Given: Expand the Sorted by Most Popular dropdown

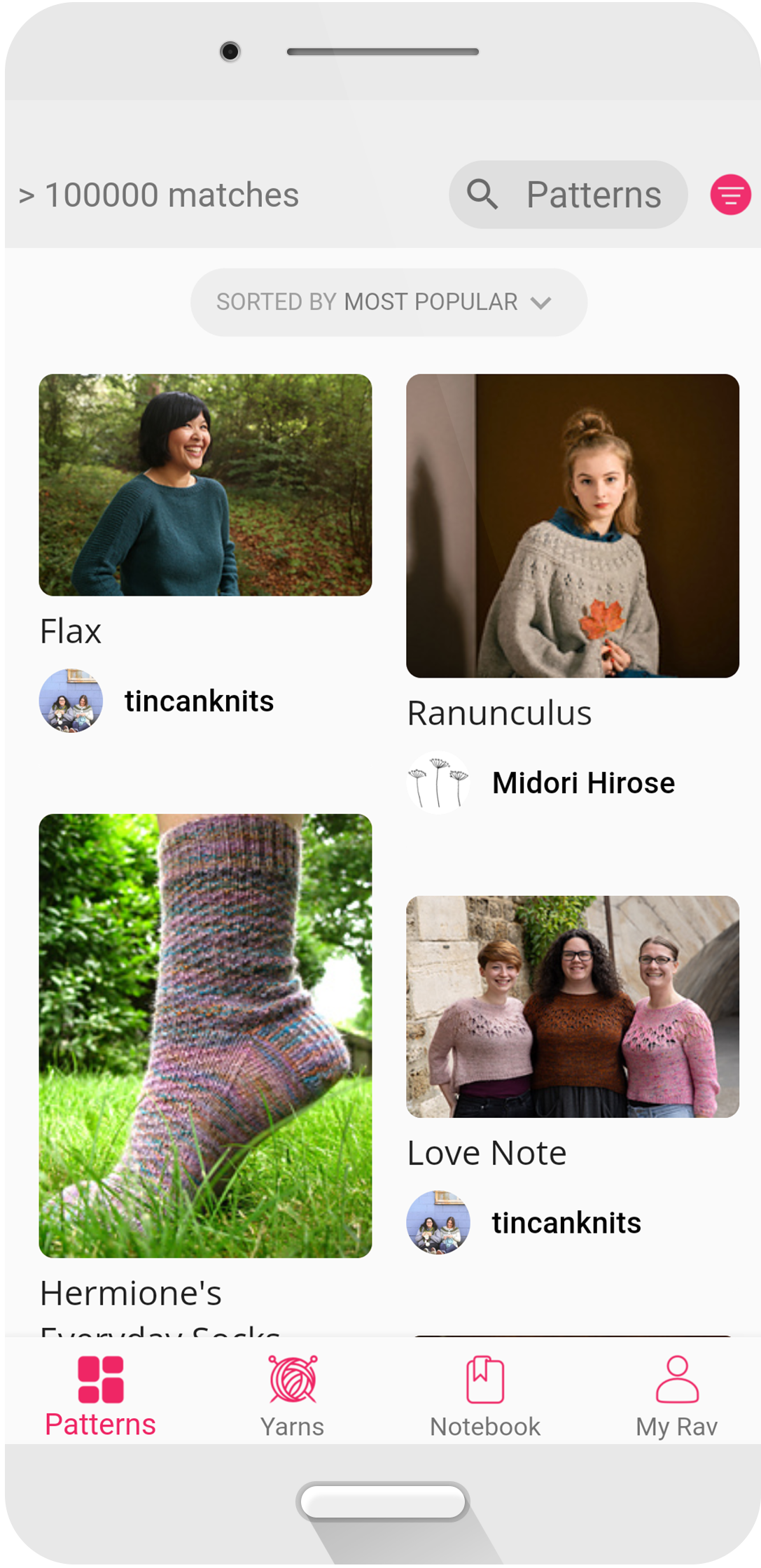Looking at the screenshot, I should pyautogui.click(x=389, y=302).
